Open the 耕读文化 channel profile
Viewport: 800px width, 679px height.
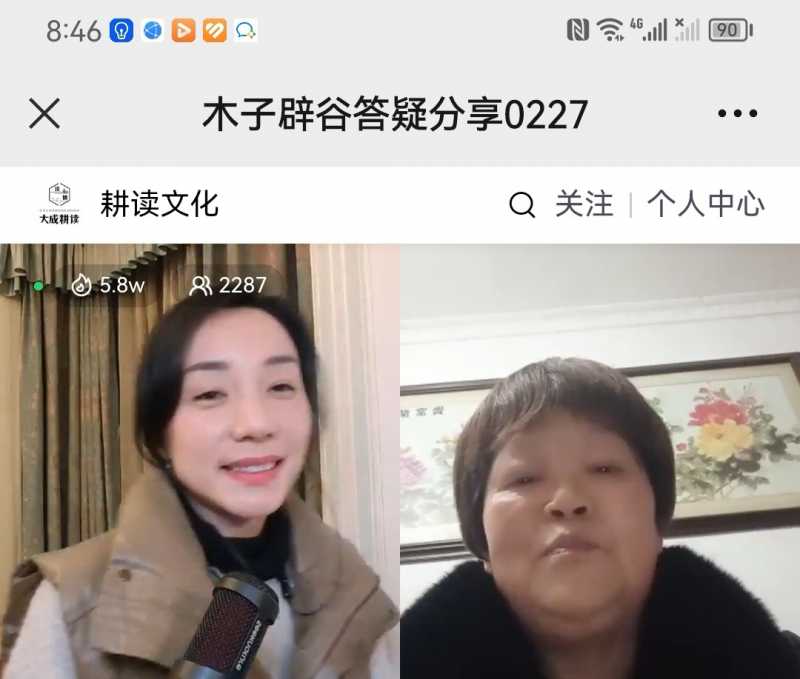[x=158, y=205]
